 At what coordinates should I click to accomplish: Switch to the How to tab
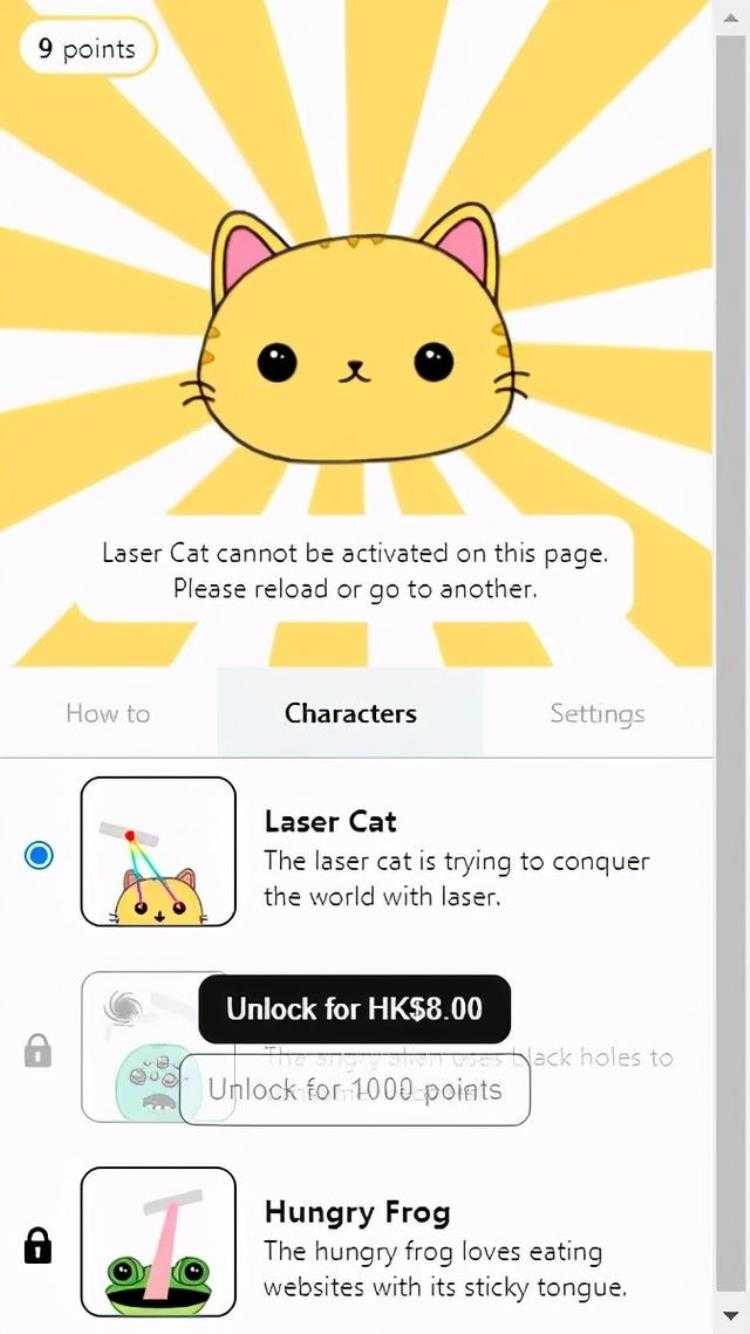click(x=108, y=713)
